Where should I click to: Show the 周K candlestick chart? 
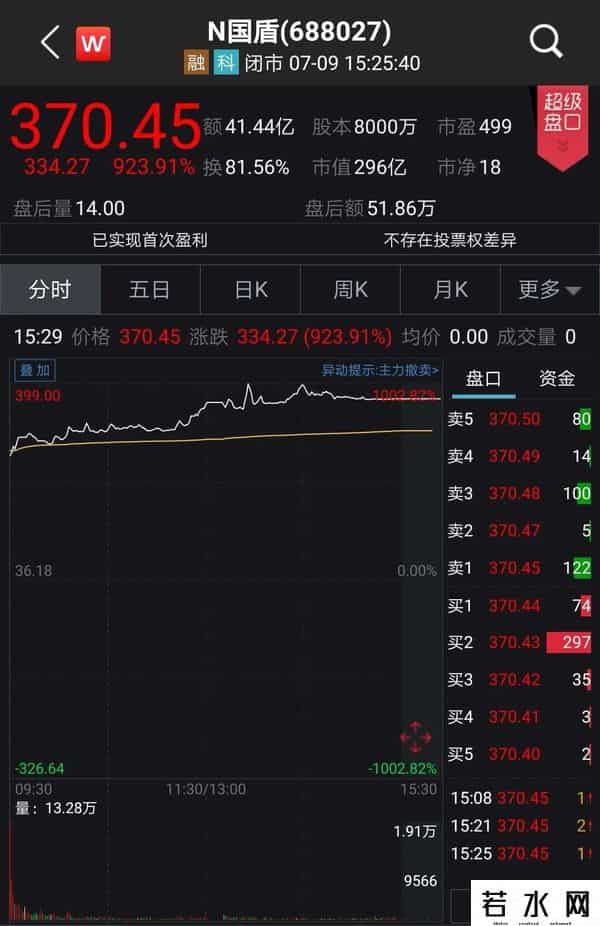[x=350, y=290]
